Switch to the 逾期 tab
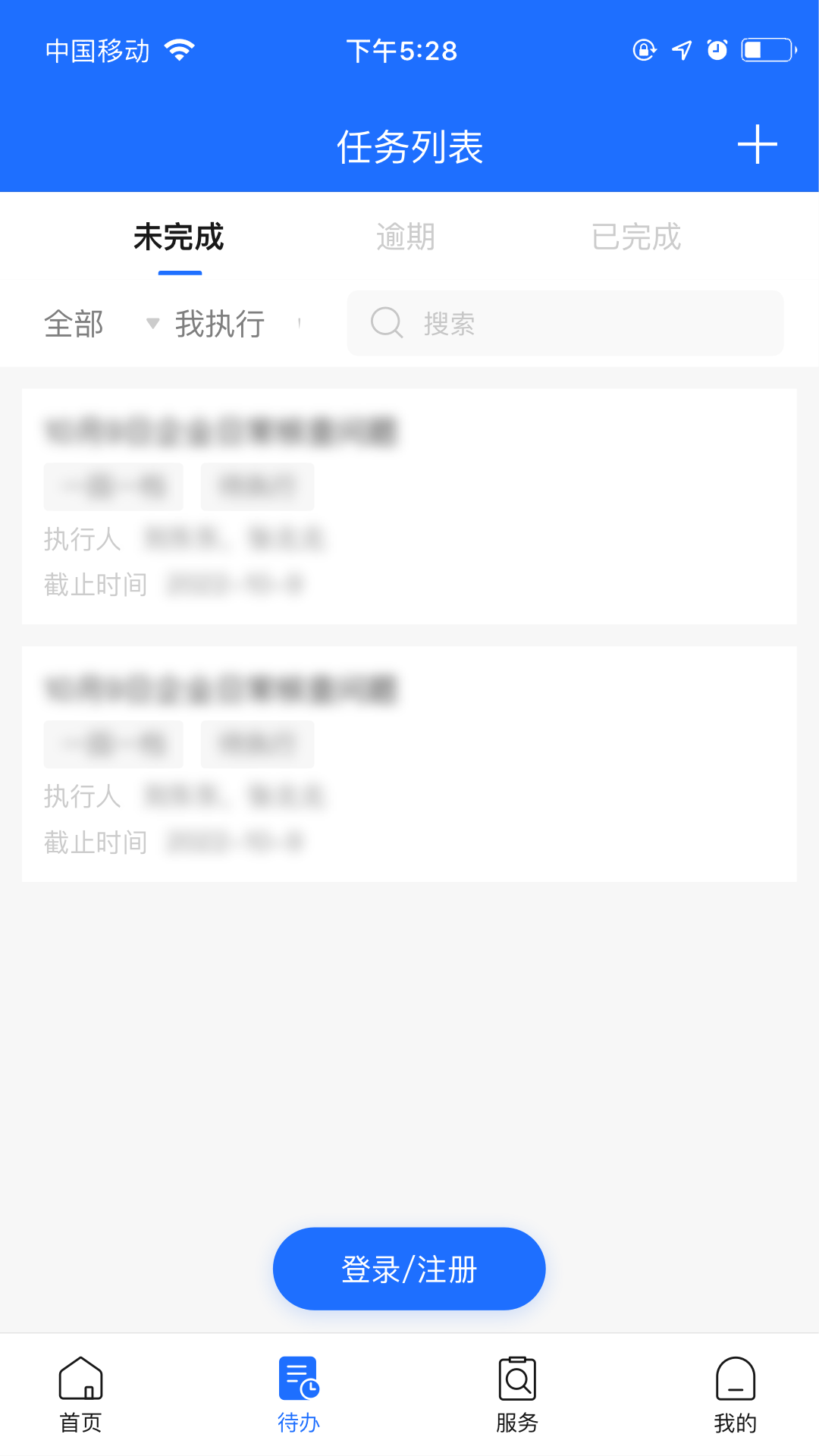 pos(406,237)
